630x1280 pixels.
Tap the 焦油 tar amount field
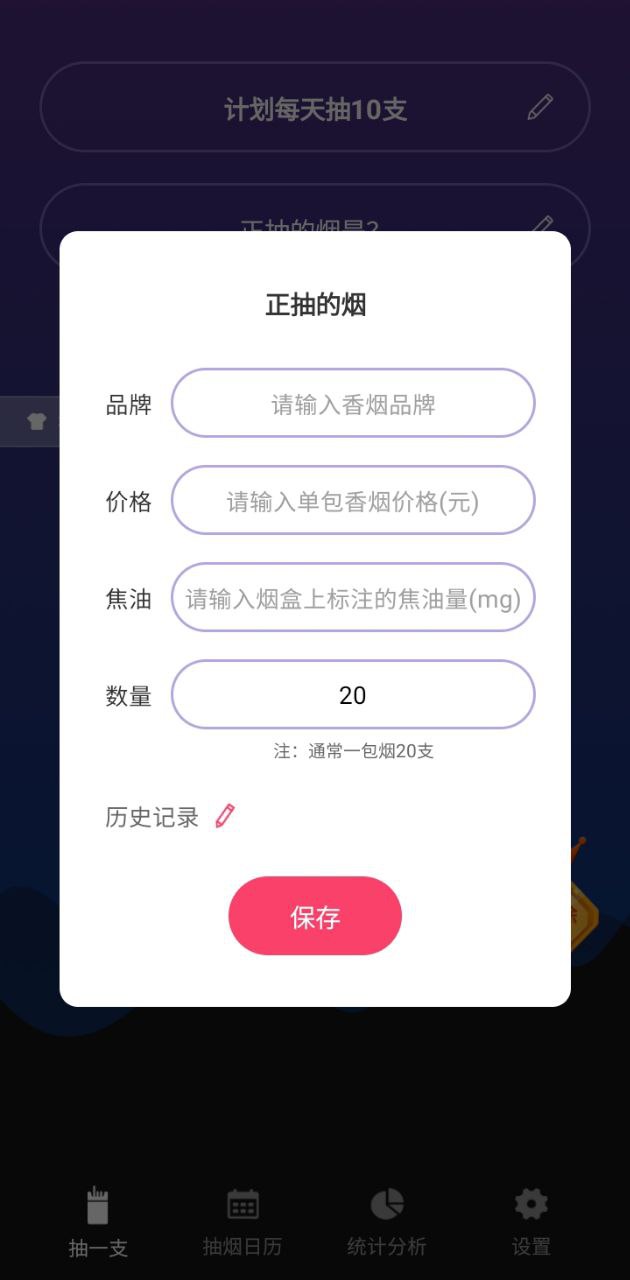(353, 598)
